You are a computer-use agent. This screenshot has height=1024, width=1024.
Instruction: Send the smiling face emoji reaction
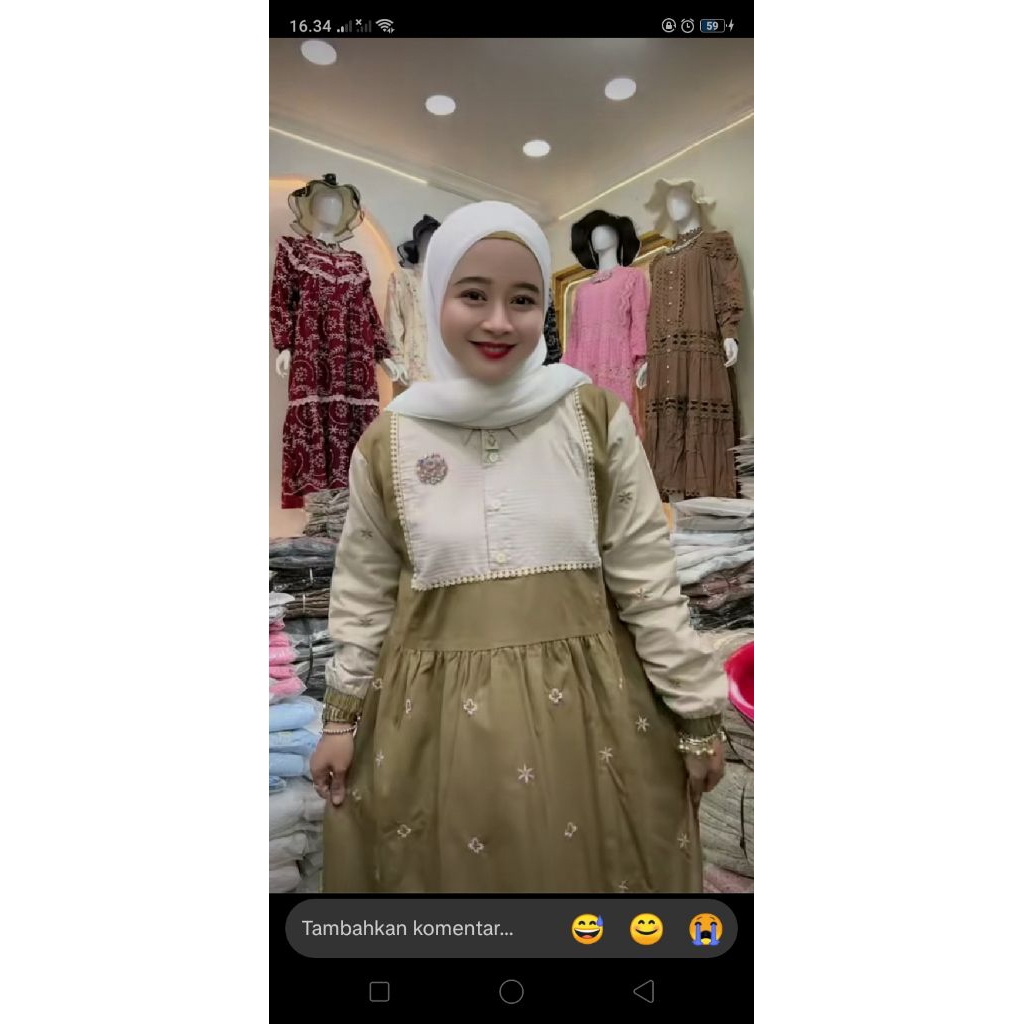[x=646, y=929]
